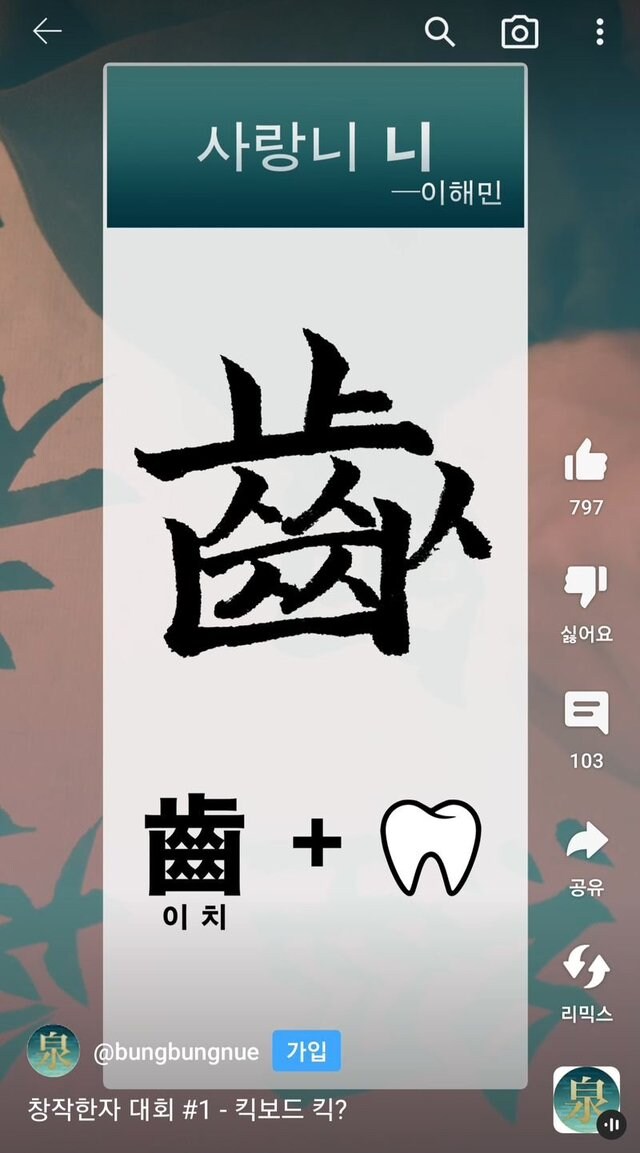Tap the 가입 join button
The width and height of the screenshot is (640, 1153).
(306, 1051)
